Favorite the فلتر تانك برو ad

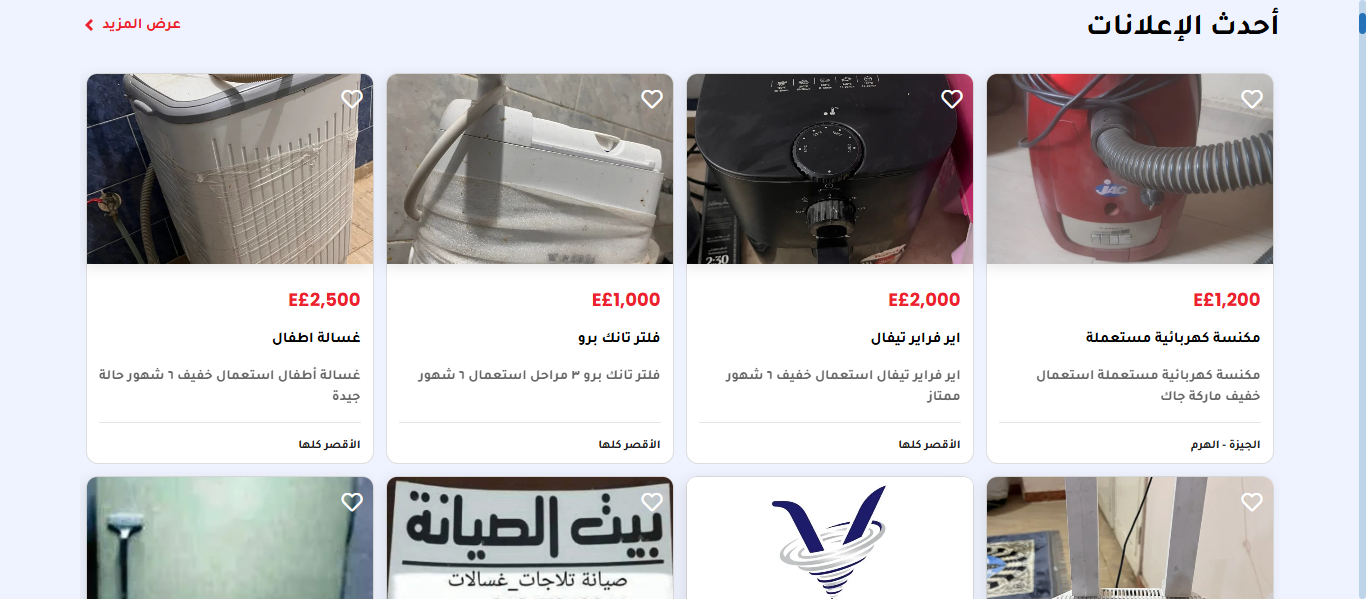click(651, 99)
